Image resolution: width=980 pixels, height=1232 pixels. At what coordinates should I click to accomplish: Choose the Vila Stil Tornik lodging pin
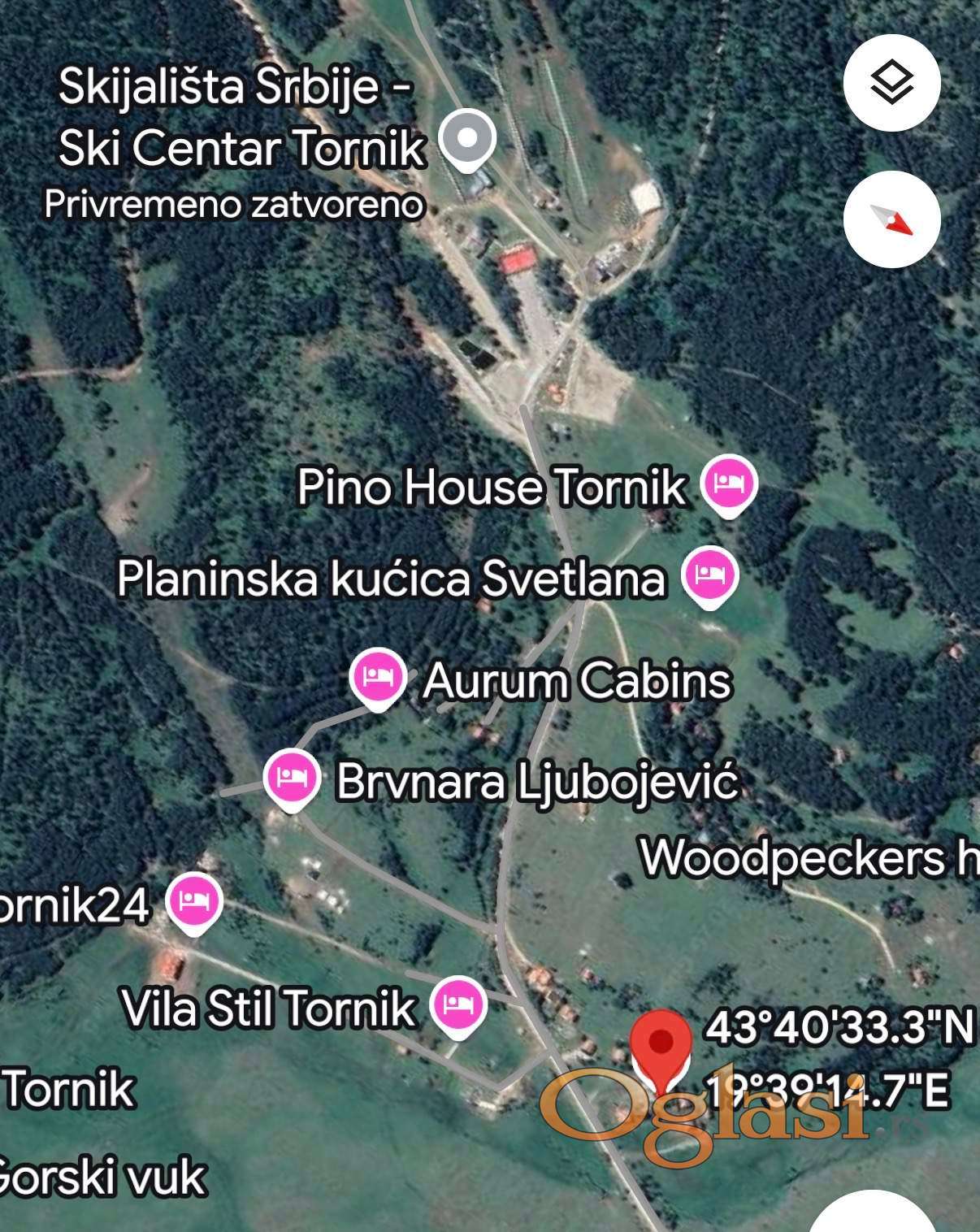(x=458, y=1006)
